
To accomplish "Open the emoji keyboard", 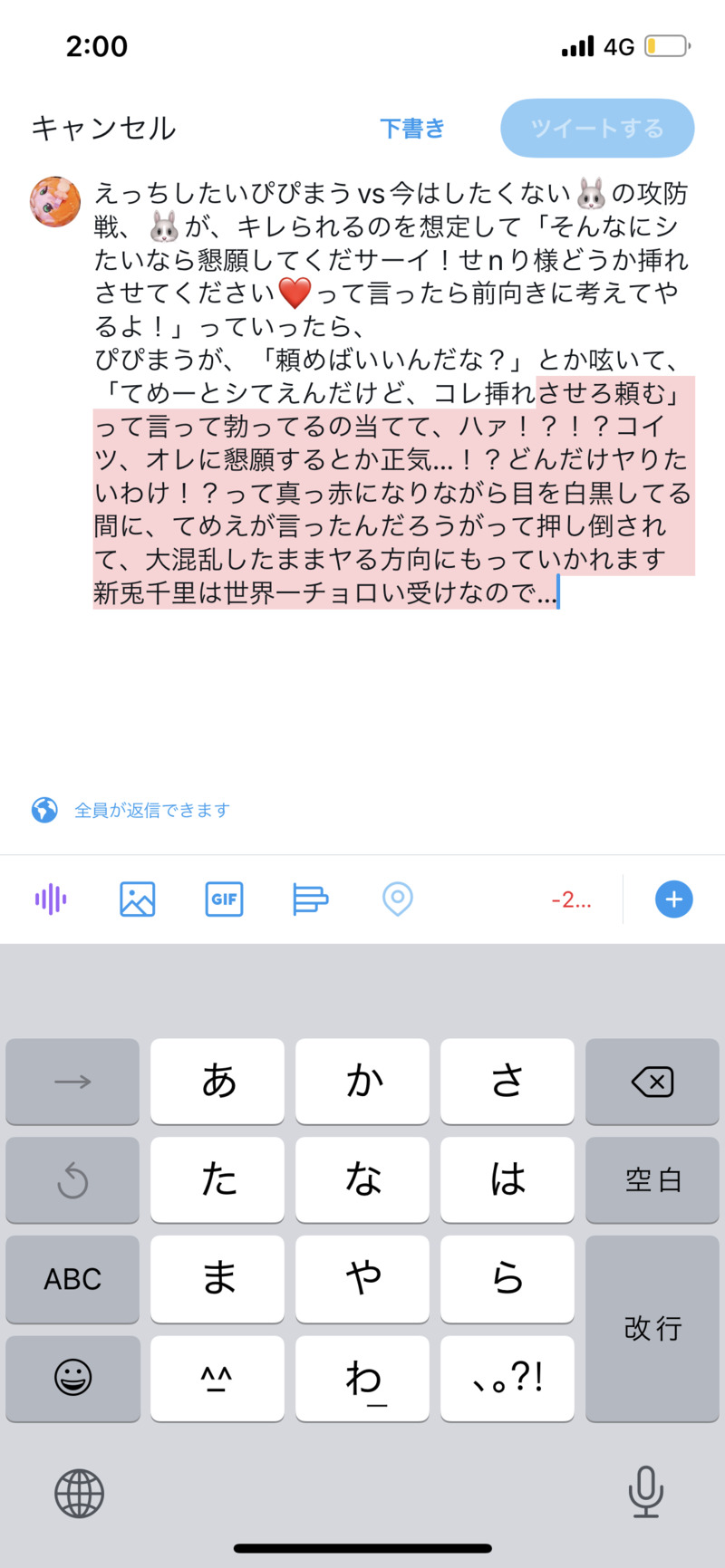I will (72, 1378).
